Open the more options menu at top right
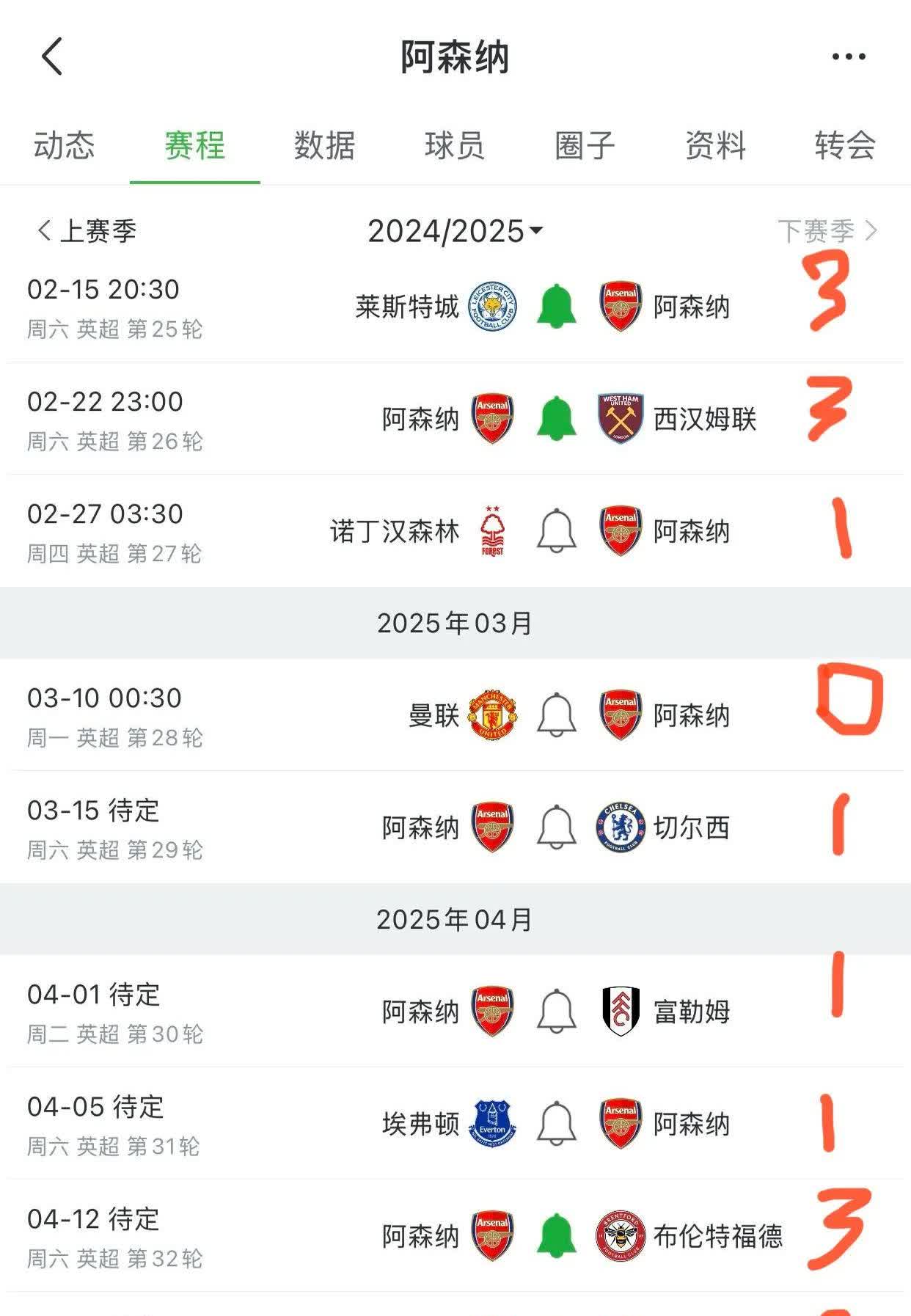This screenshot has width=911, height=1316. 849,55
